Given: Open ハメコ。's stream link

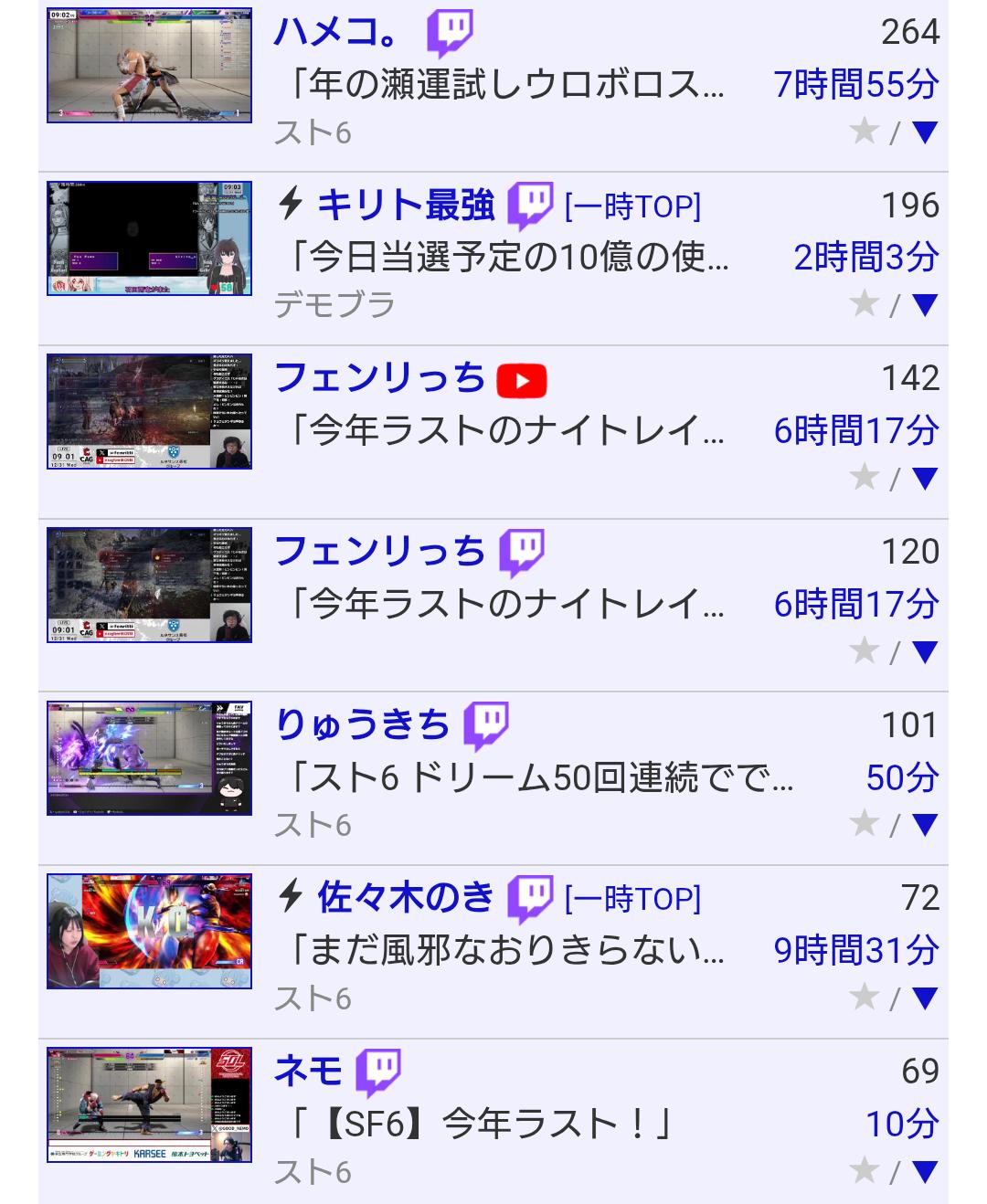Looking at the screenshot, I should [336, 33].
